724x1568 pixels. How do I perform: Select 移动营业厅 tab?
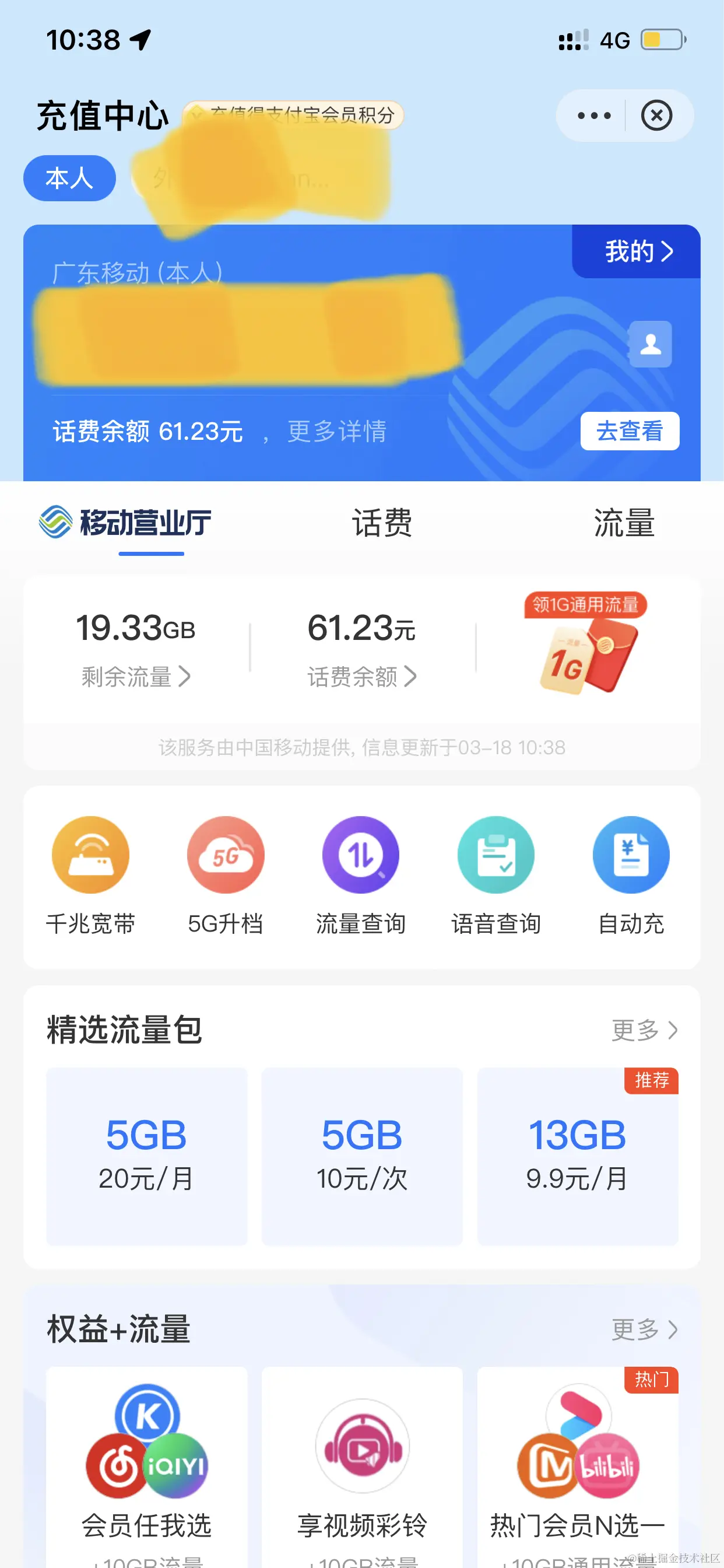126,523
